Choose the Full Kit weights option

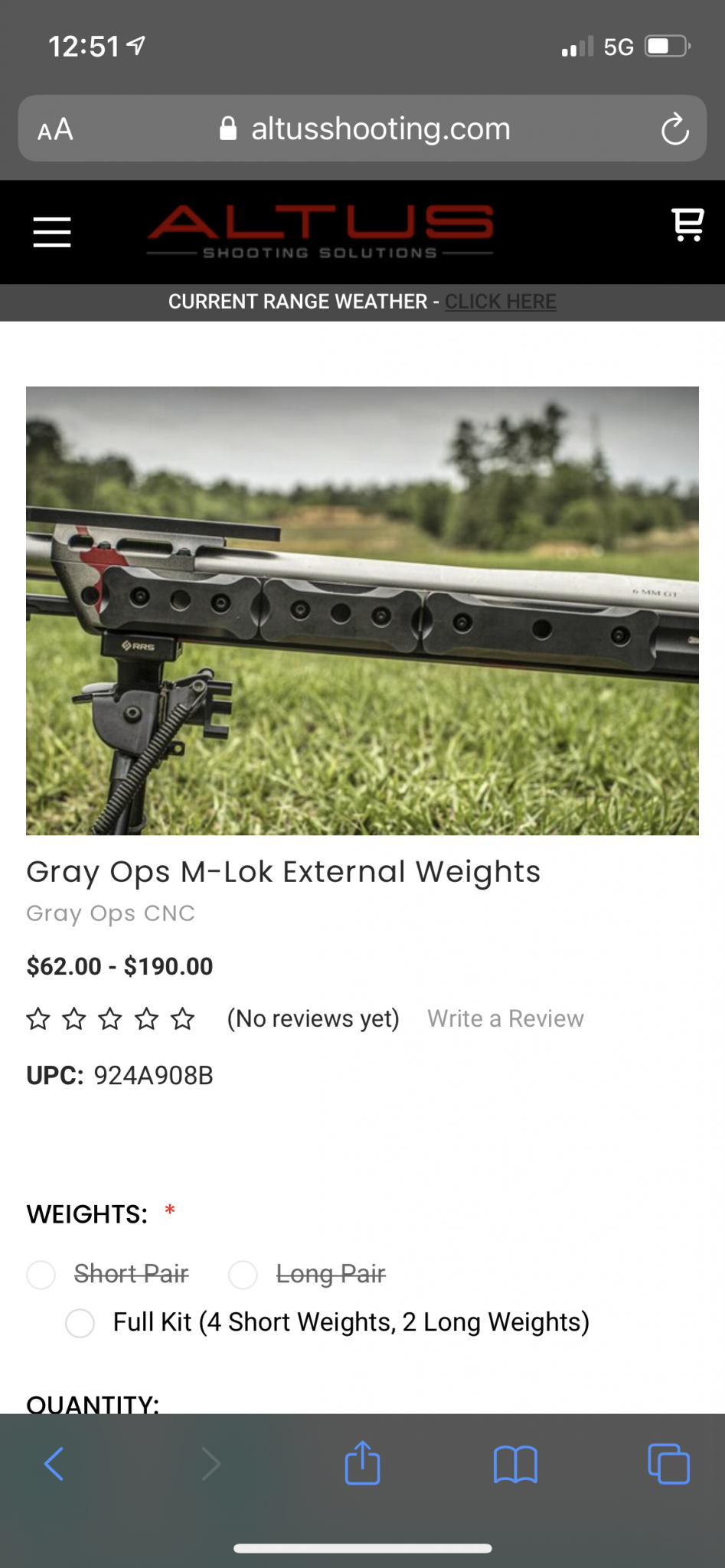point(80,1323)
